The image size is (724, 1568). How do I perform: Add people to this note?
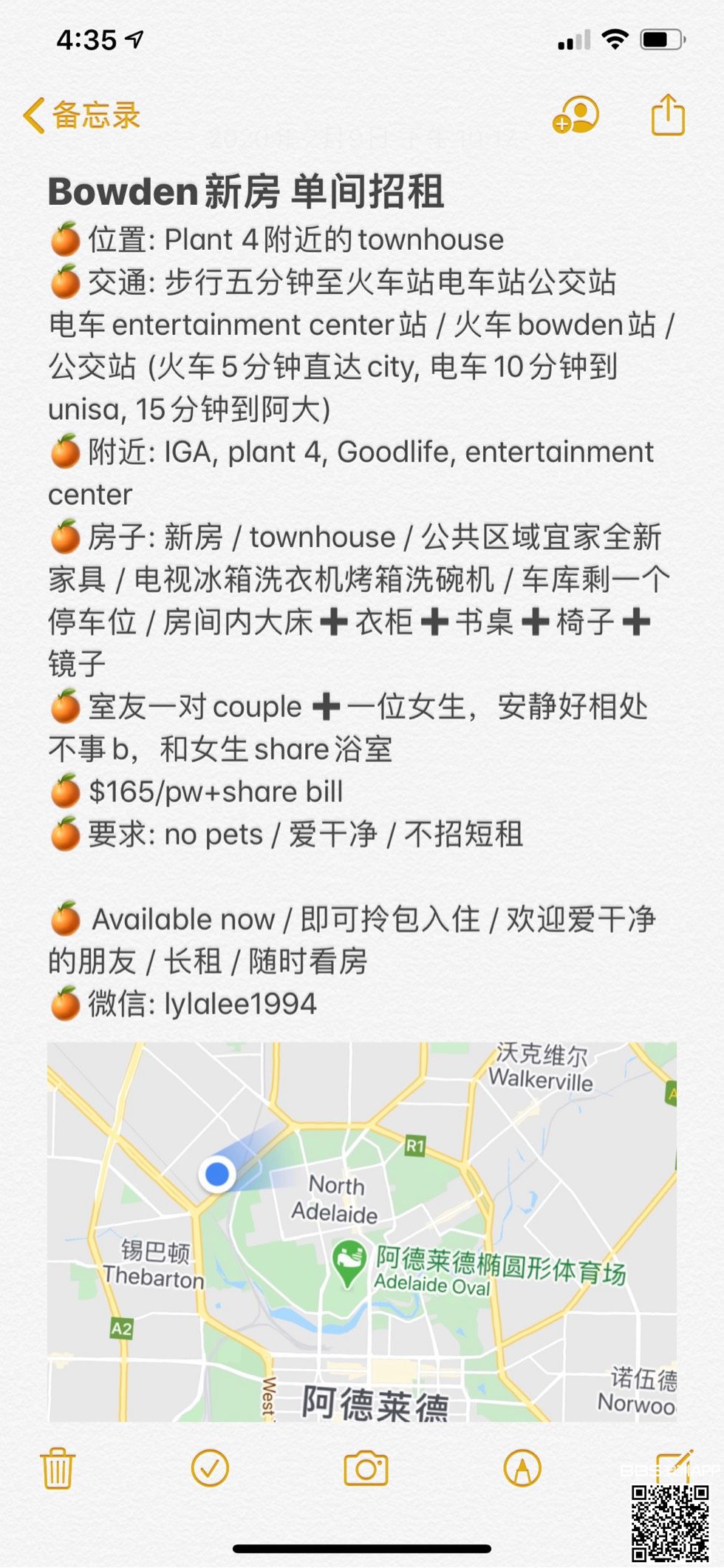tap(575, 115)
